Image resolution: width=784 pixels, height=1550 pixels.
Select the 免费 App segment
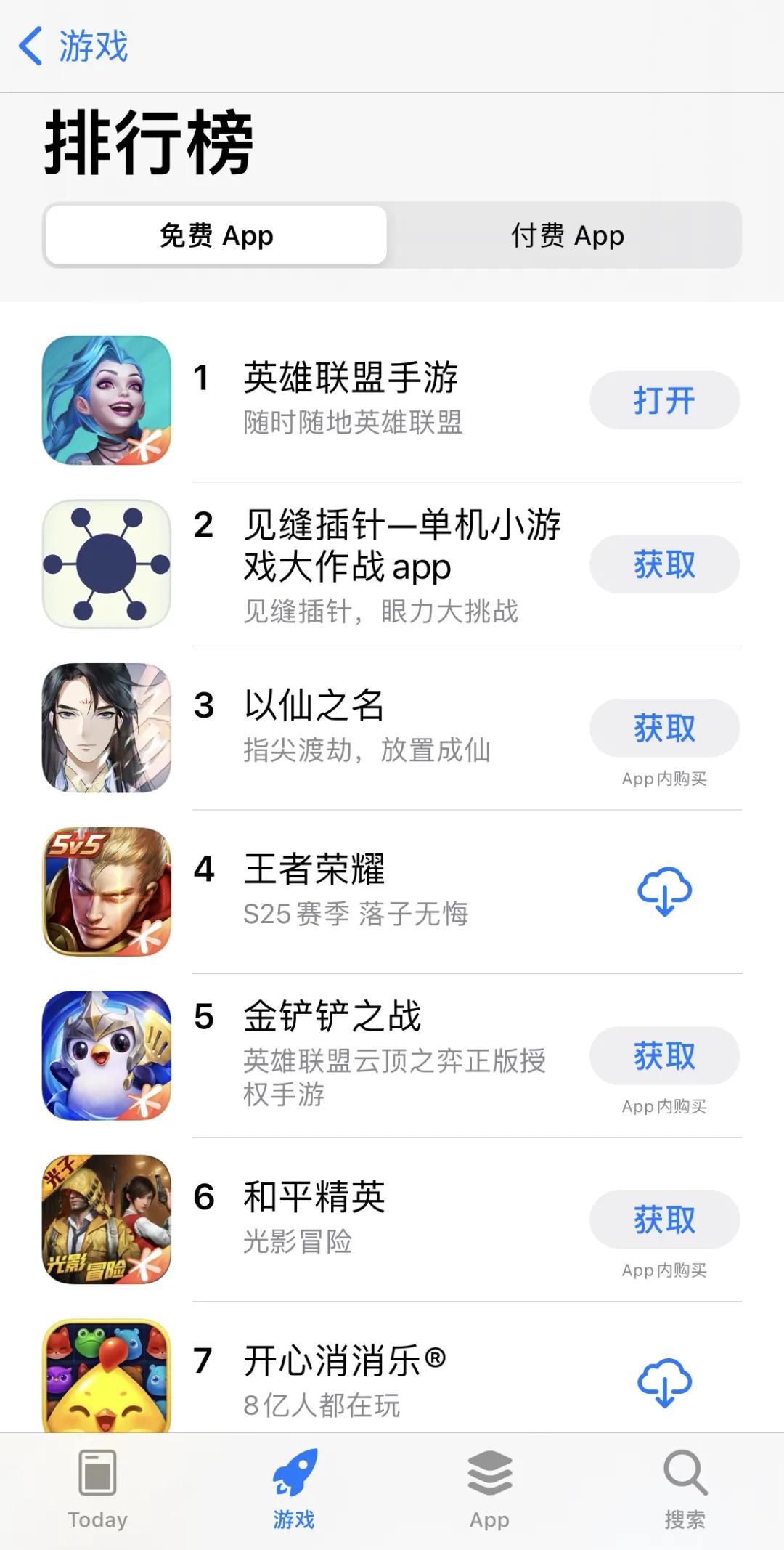pos(216,235)
